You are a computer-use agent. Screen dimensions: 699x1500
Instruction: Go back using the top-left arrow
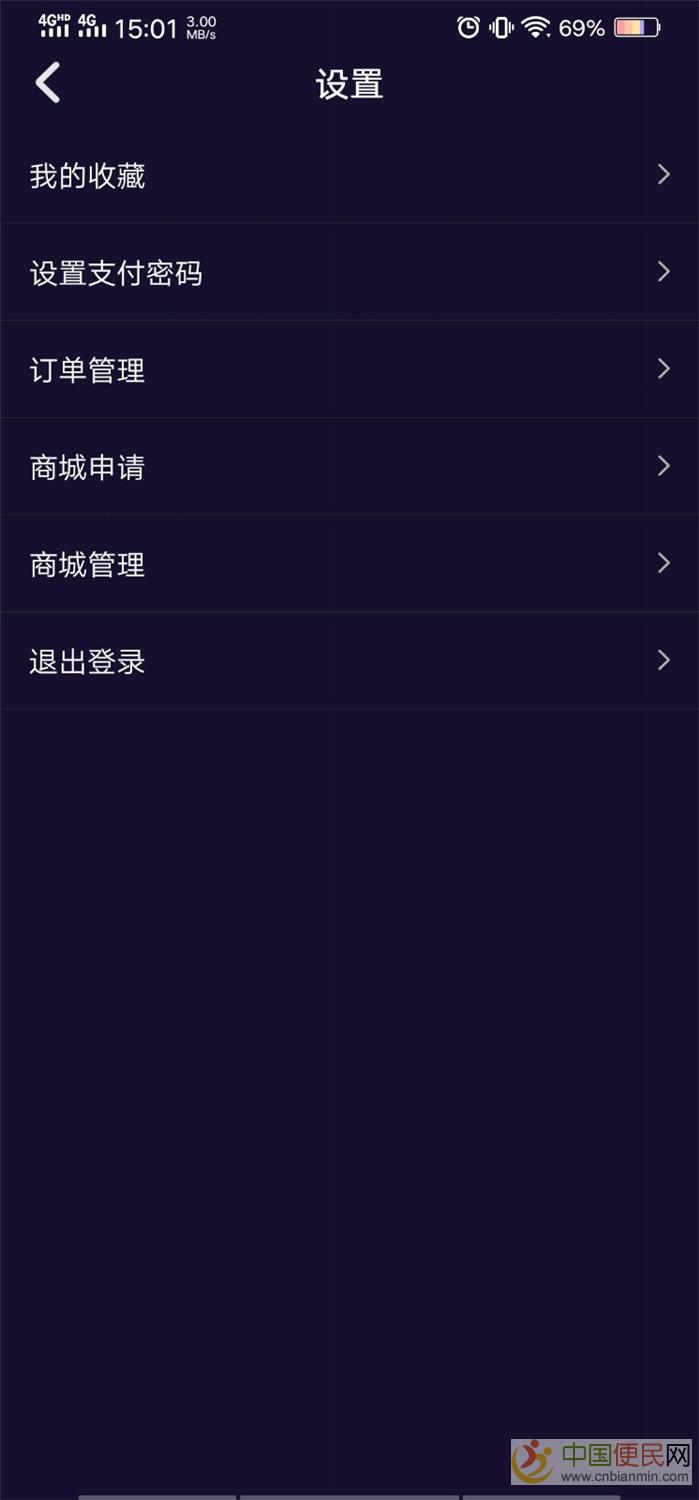48,83
